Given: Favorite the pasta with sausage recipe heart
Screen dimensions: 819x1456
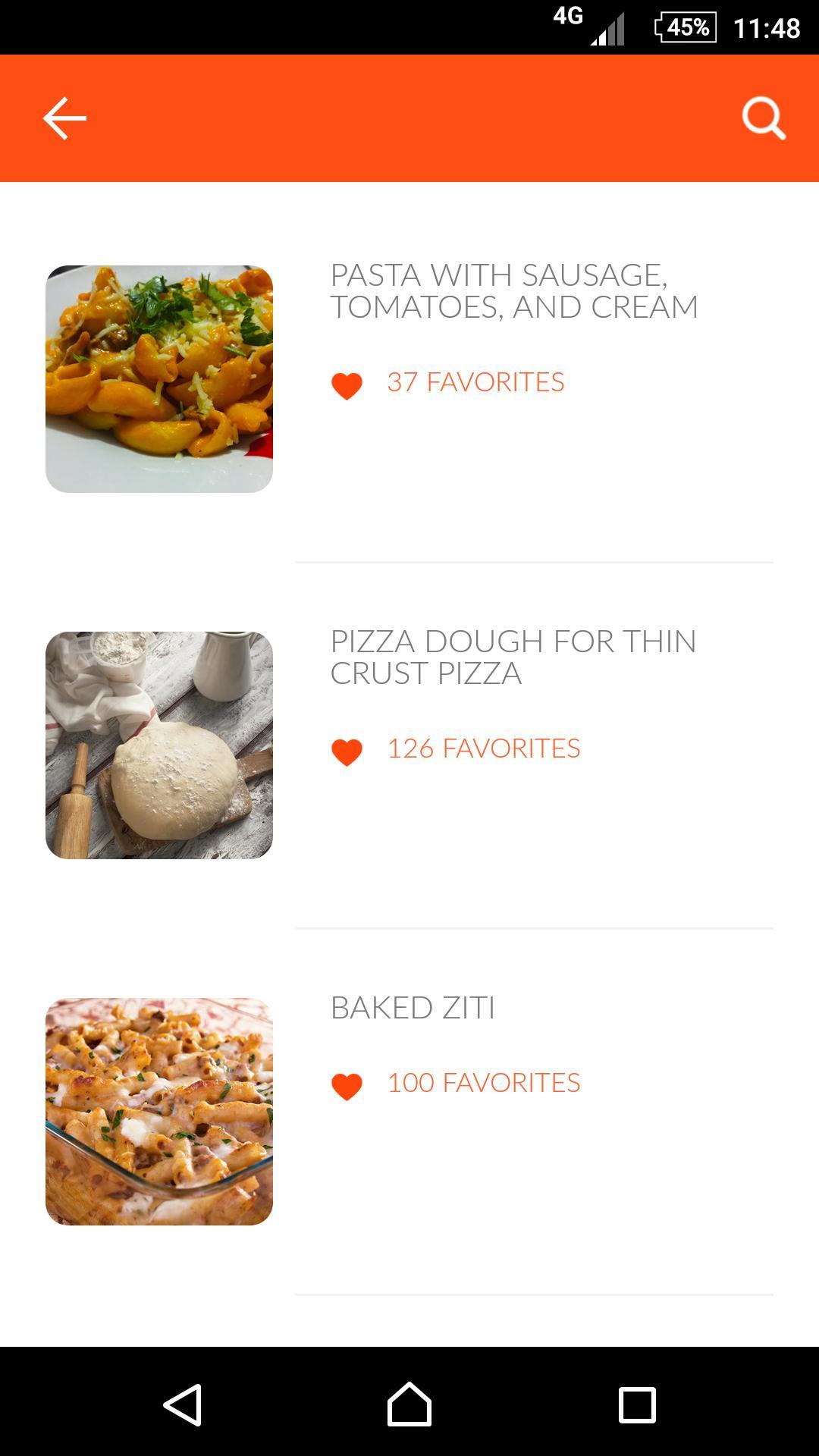Looking at the screenshot, I should click(347, 386).
